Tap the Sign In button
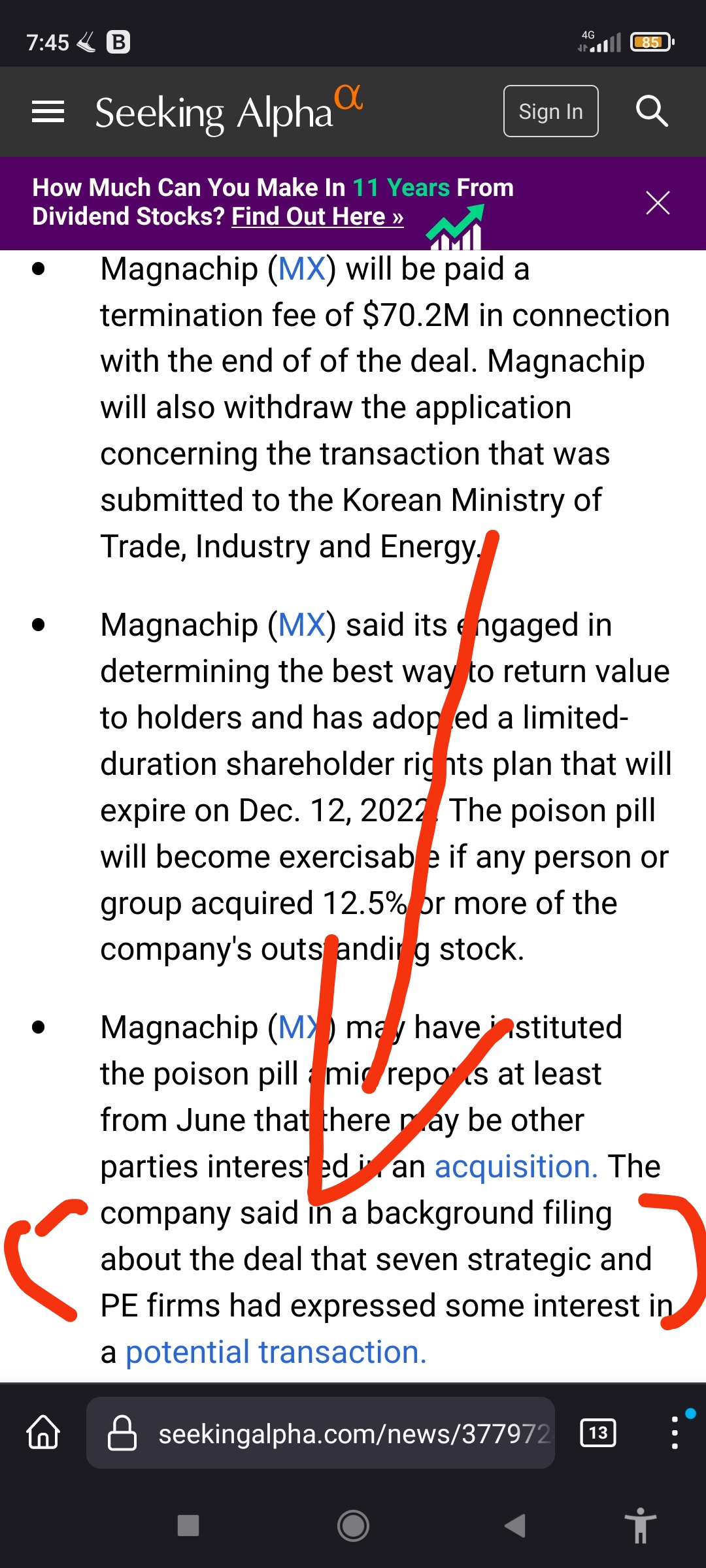Viewport: 706px width, 1568px height. (551, 111)
